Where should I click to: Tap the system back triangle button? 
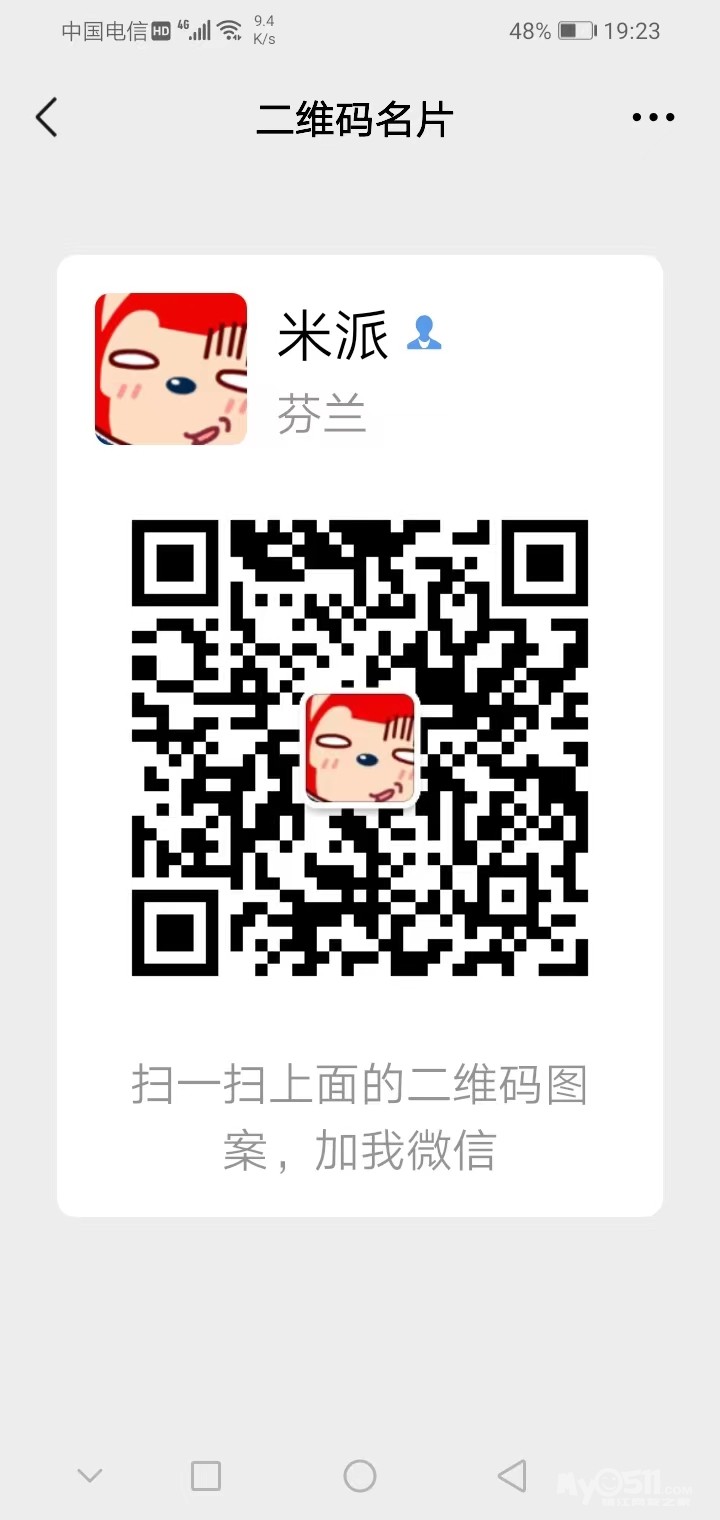[512, 1475]
